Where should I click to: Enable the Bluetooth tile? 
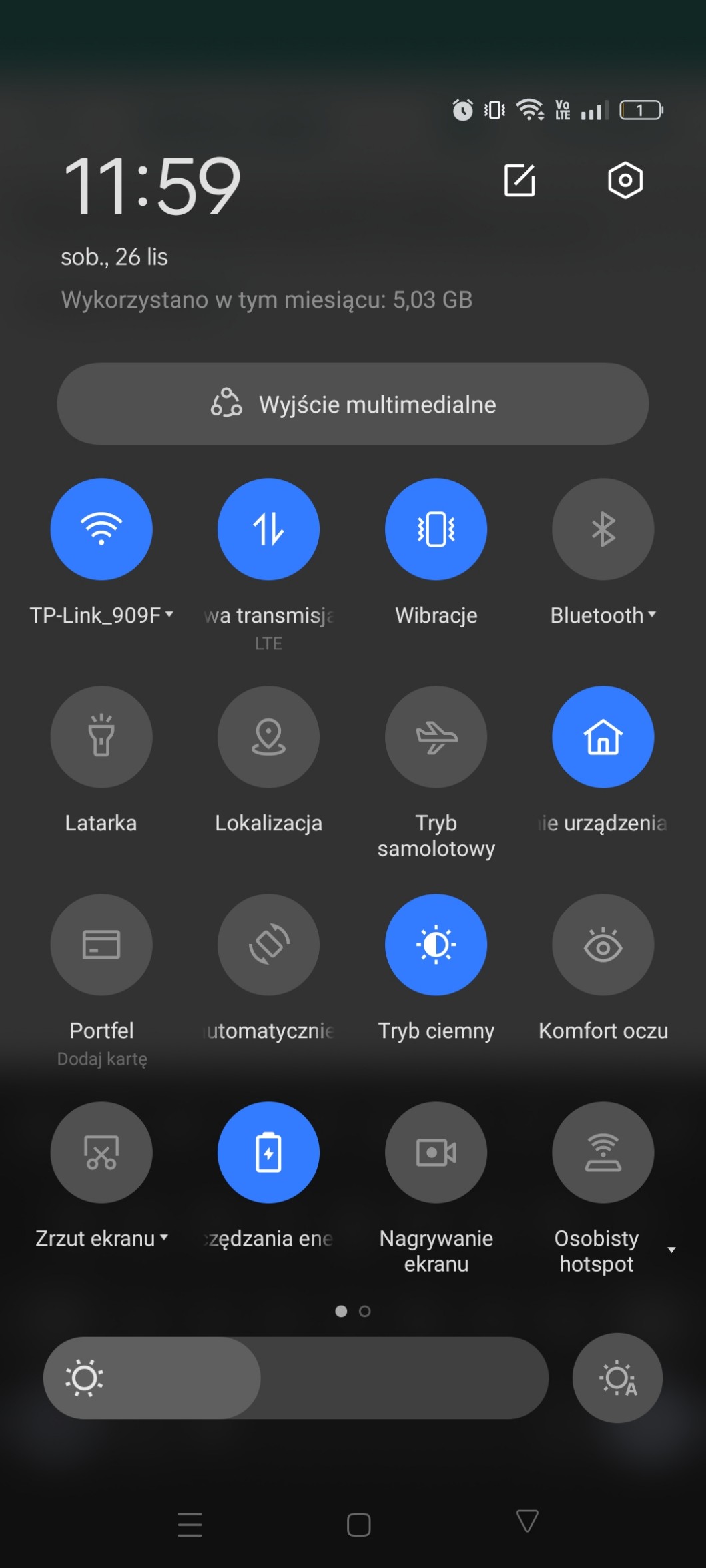[603, 529]
